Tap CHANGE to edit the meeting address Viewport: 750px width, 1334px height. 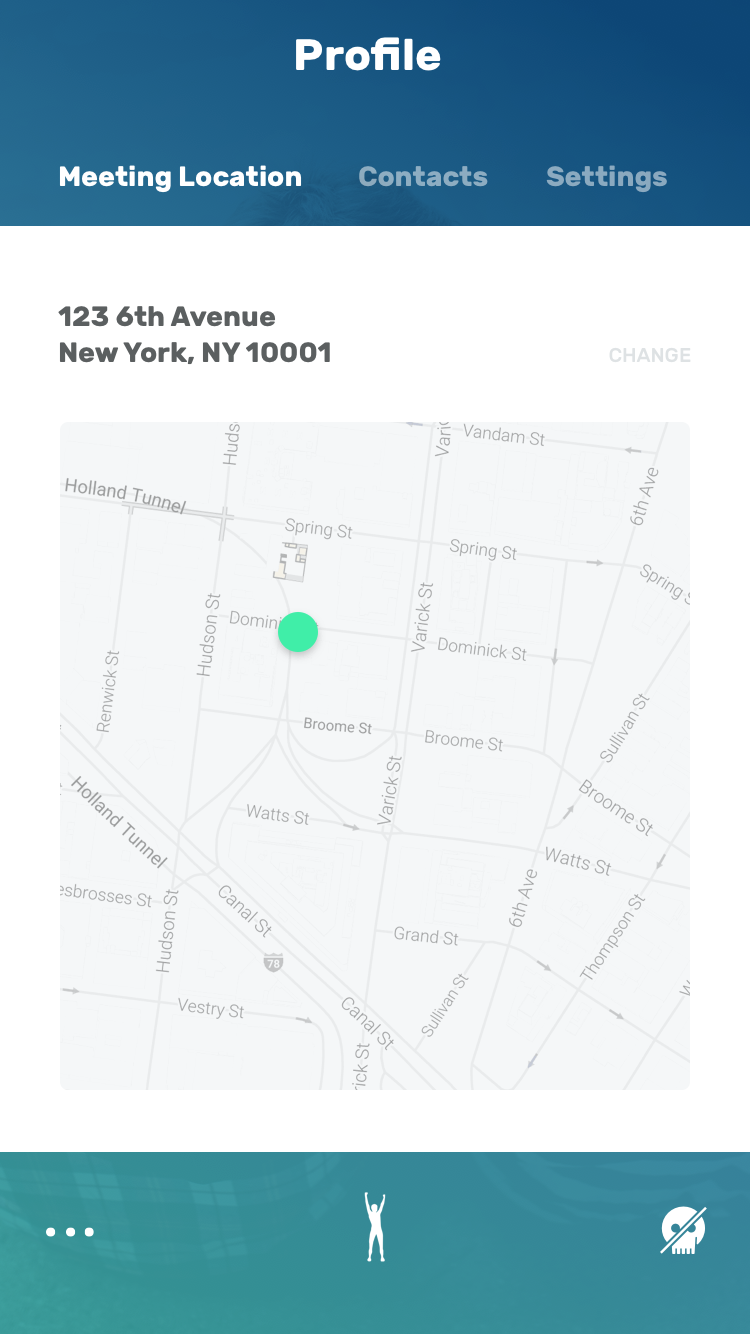(649, 356)
